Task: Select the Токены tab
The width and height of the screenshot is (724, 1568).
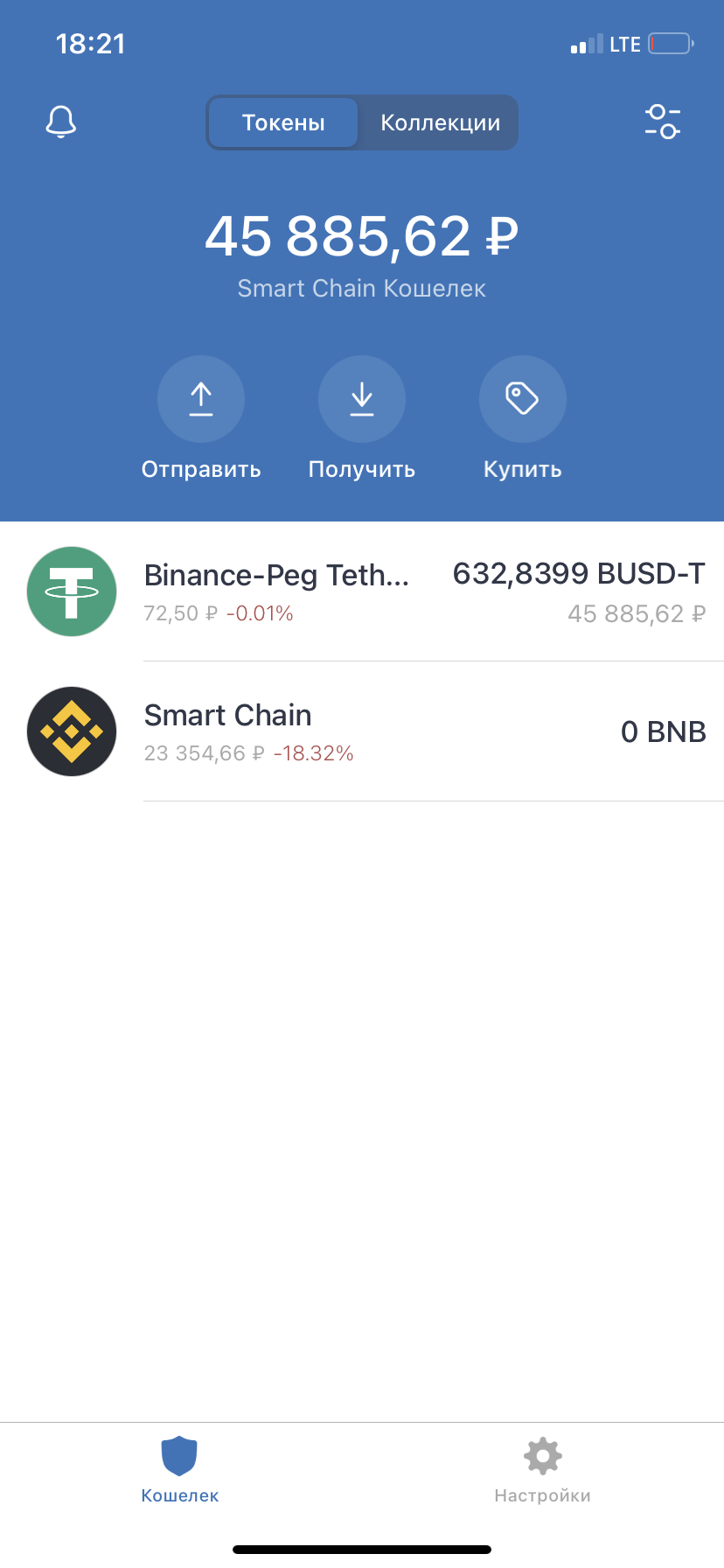Action: (283, 122)
